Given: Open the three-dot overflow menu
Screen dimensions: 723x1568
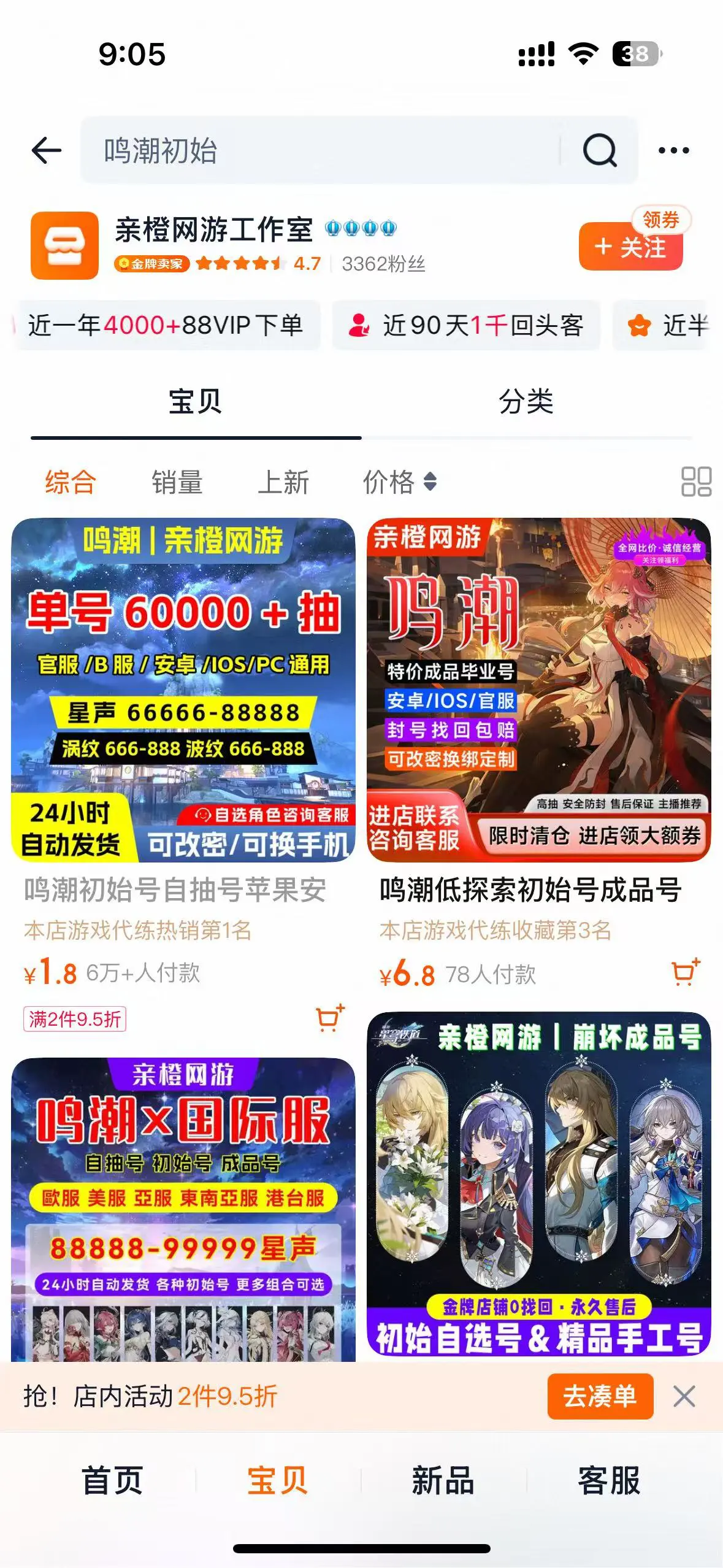Looking at the screenshot, I should pos(673,150).
